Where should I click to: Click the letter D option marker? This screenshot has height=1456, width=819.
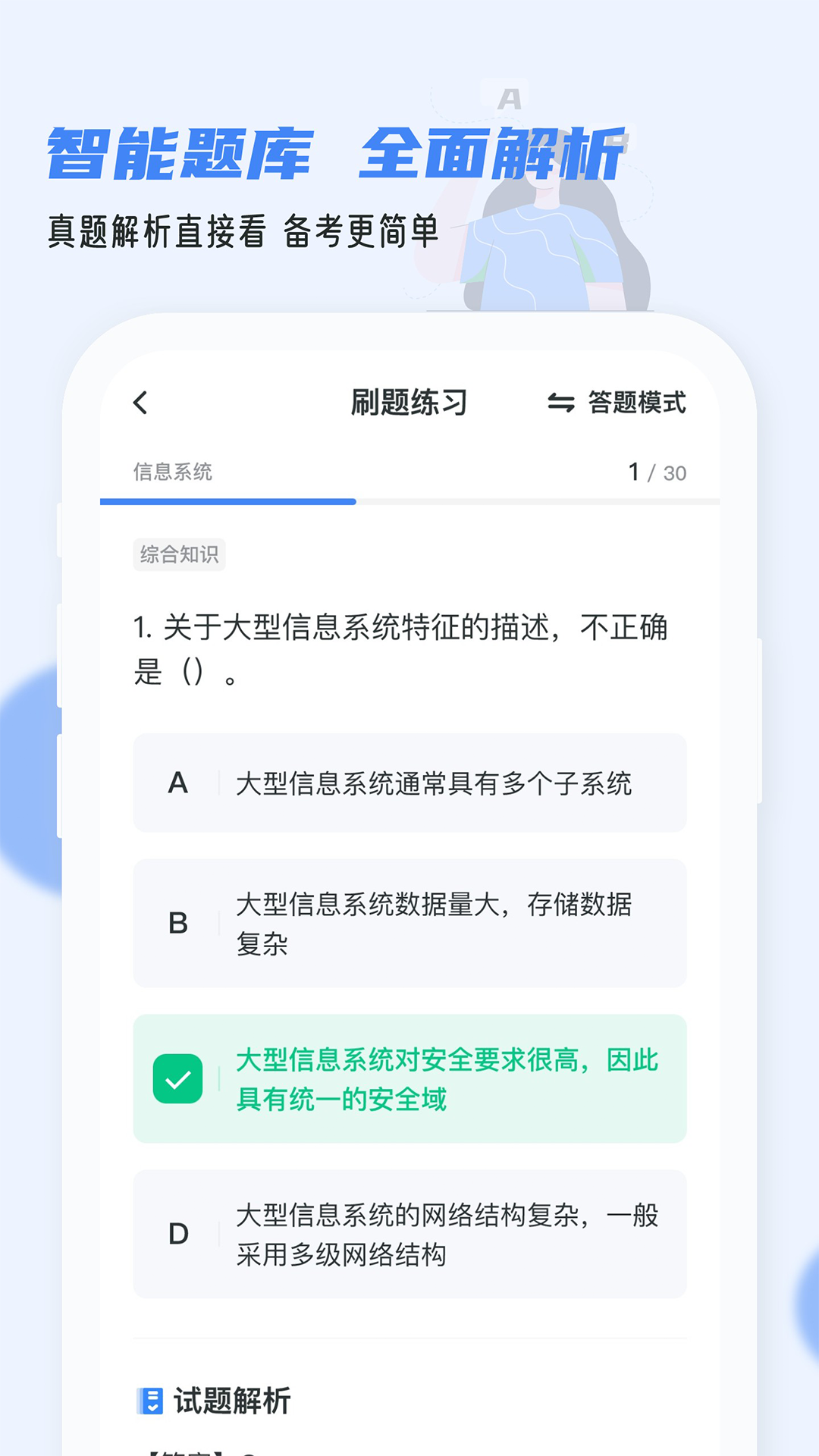coord(179,1234)
